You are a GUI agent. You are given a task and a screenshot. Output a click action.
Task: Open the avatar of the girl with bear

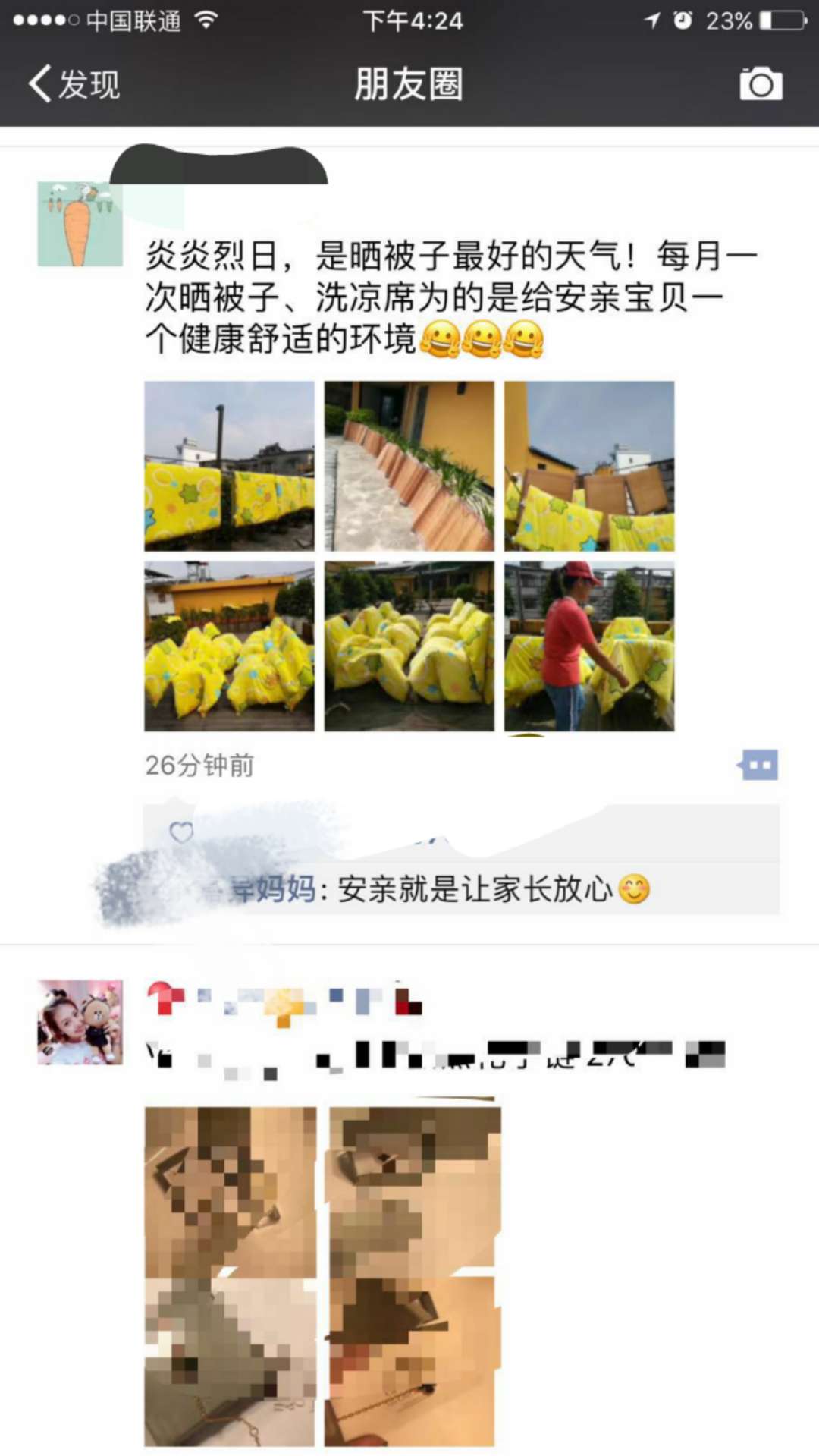(x=80, y=1022)
